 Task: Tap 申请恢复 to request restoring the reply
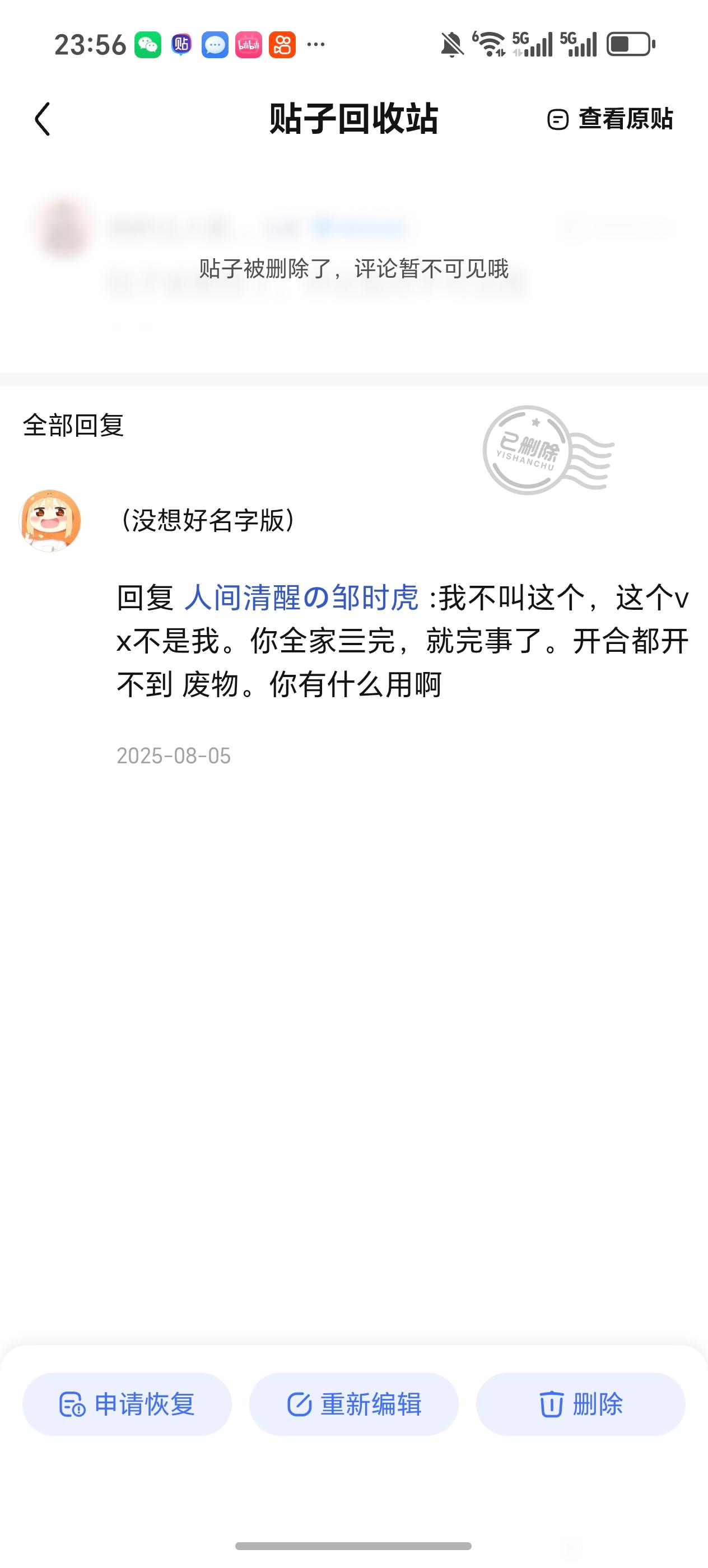point(127,1404)
